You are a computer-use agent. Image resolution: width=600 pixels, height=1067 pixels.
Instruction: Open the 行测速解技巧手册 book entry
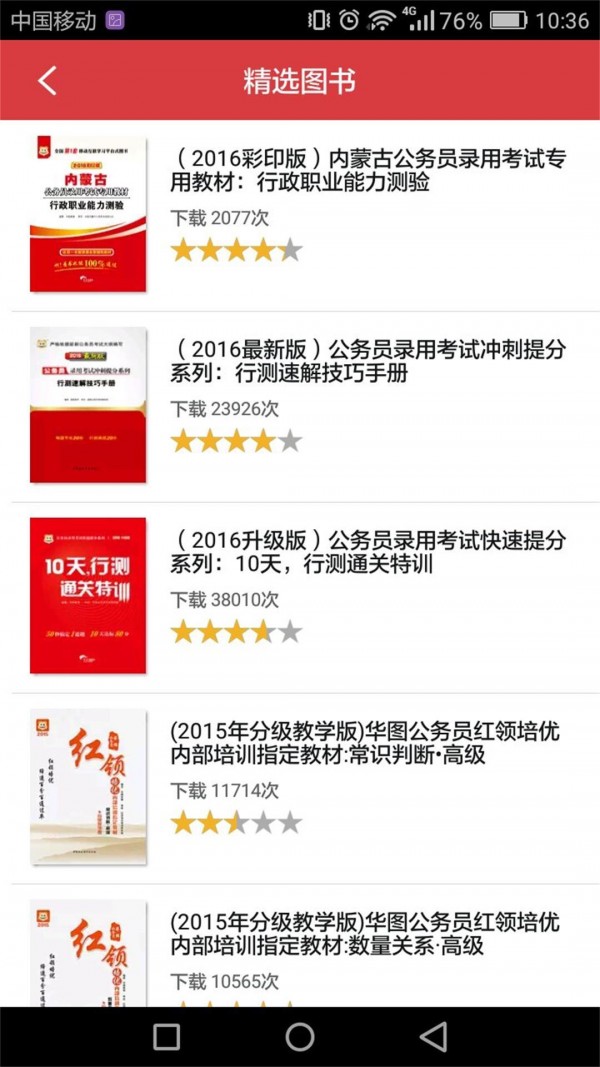(x=368, y=362)
